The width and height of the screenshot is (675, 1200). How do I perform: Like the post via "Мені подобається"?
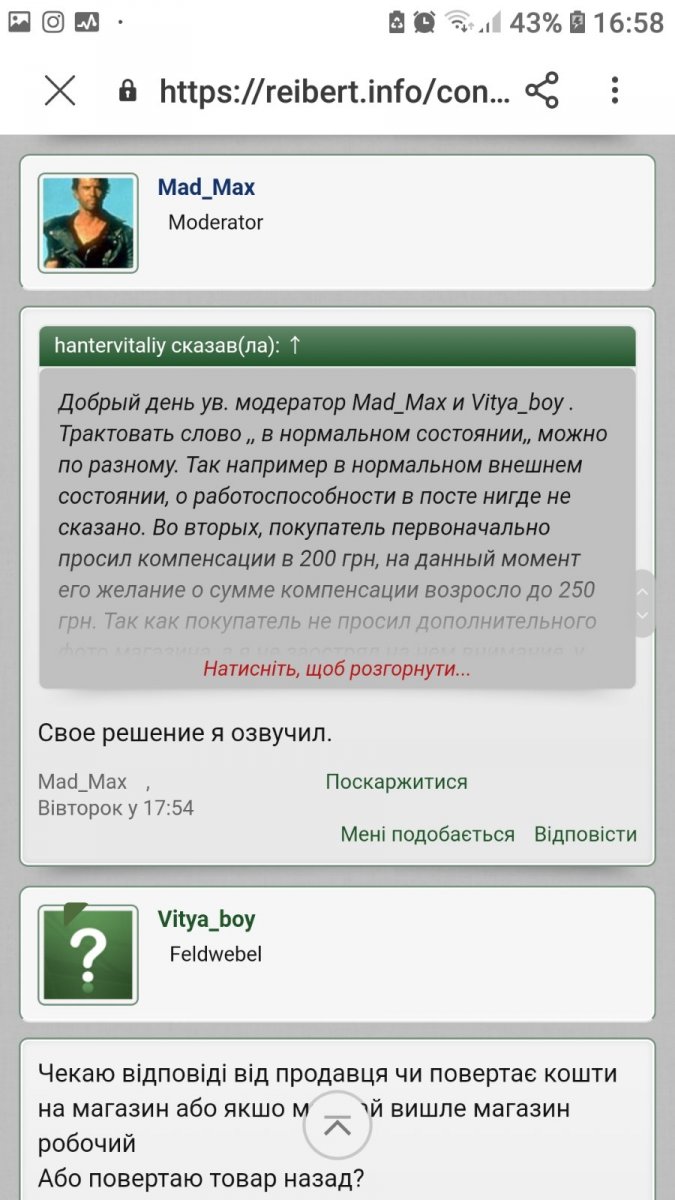pos(427,834)
